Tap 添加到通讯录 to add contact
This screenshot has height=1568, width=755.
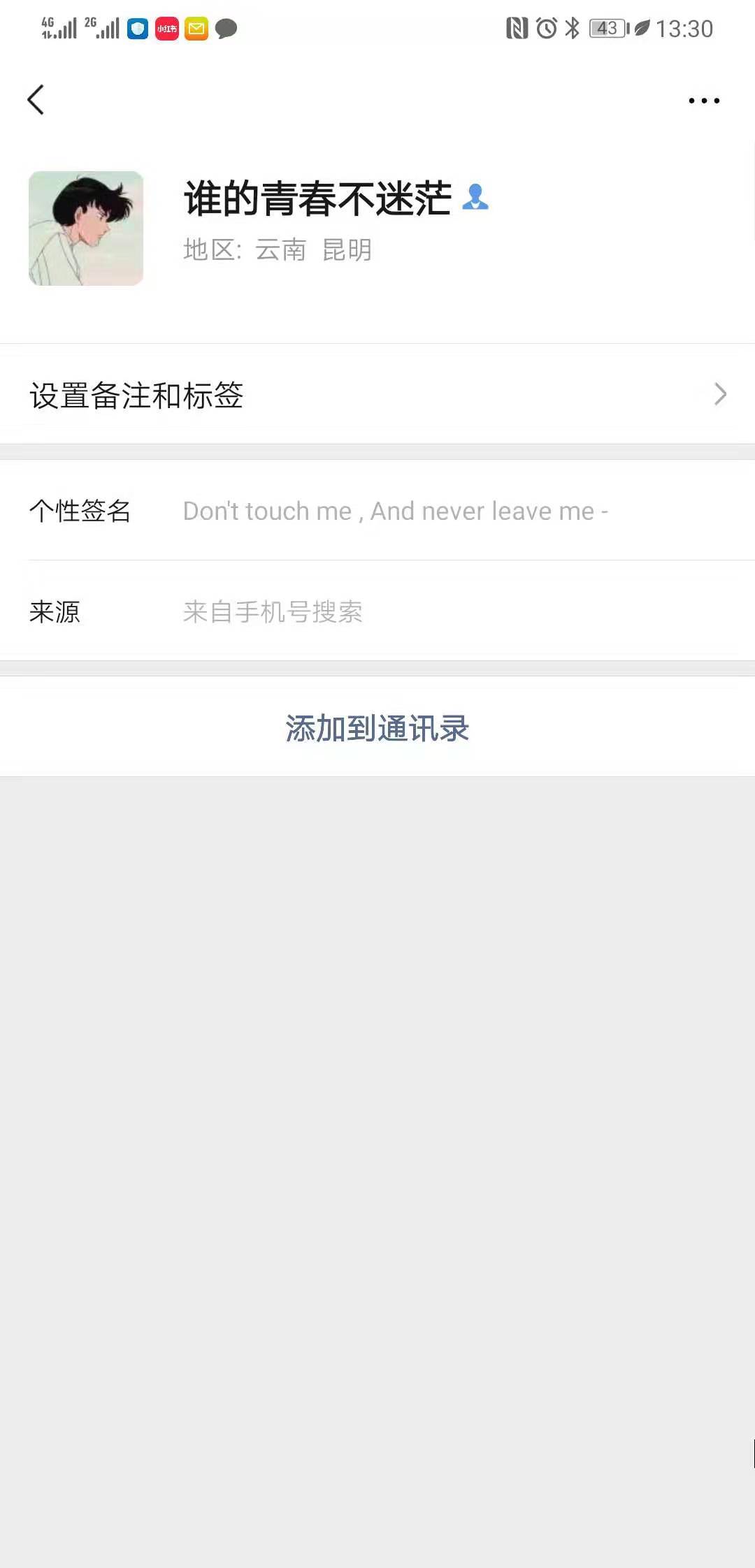coord(377,728)
